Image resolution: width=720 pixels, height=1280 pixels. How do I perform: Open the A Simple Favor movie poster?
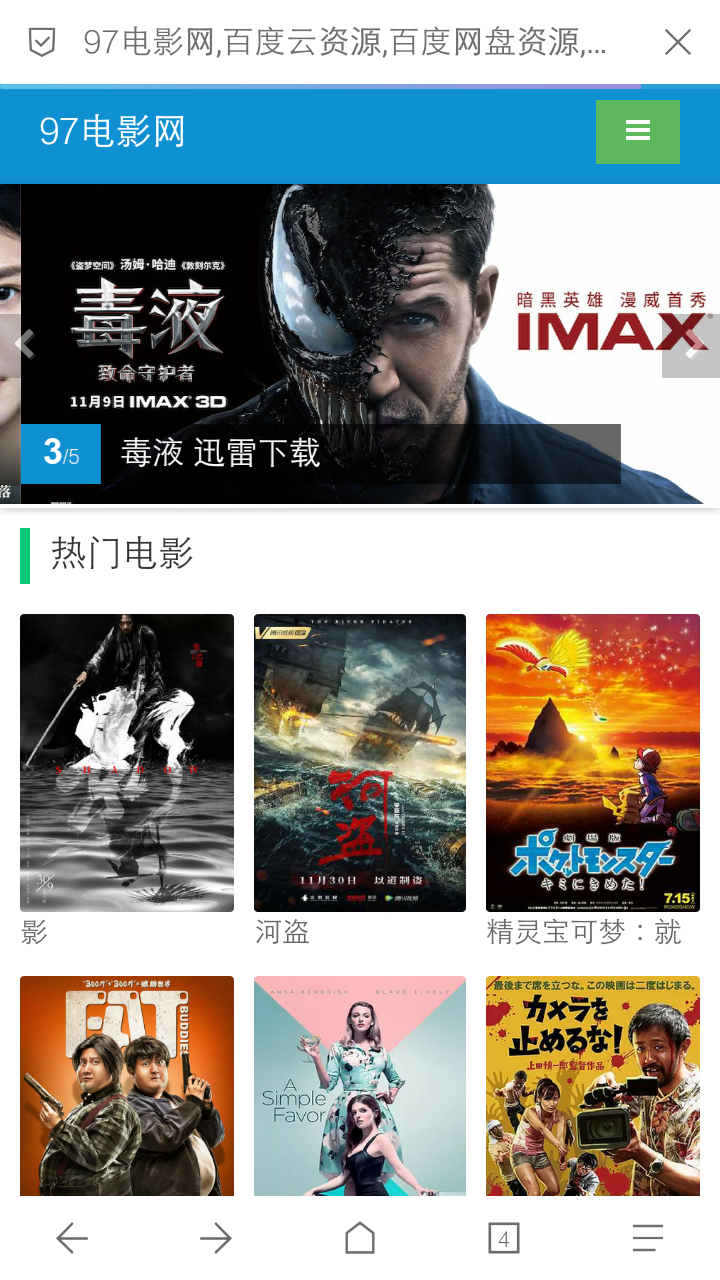point(360,1085)
